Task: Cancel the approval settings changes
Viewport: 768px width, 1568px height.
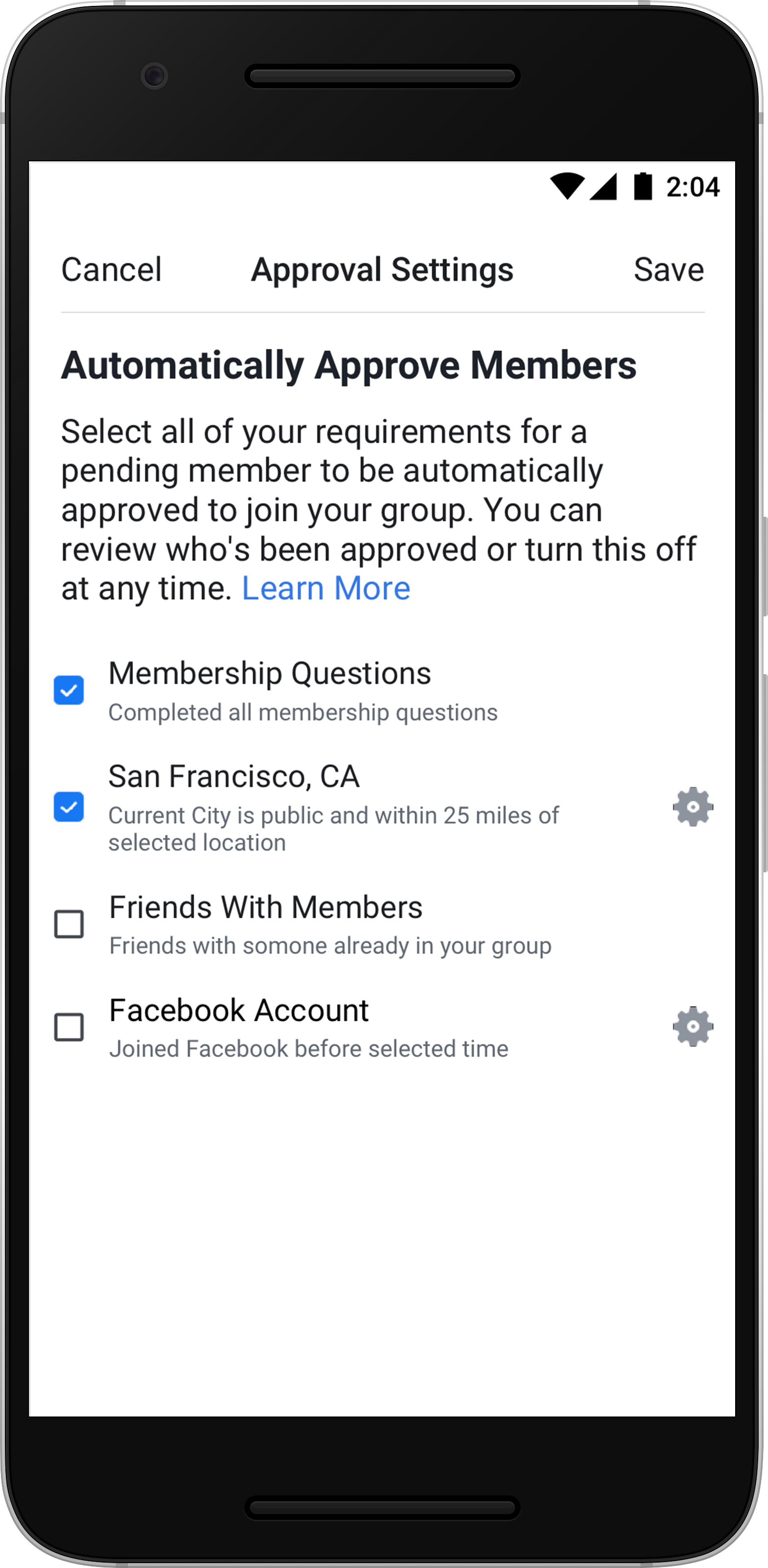Action: coord(111,270)
